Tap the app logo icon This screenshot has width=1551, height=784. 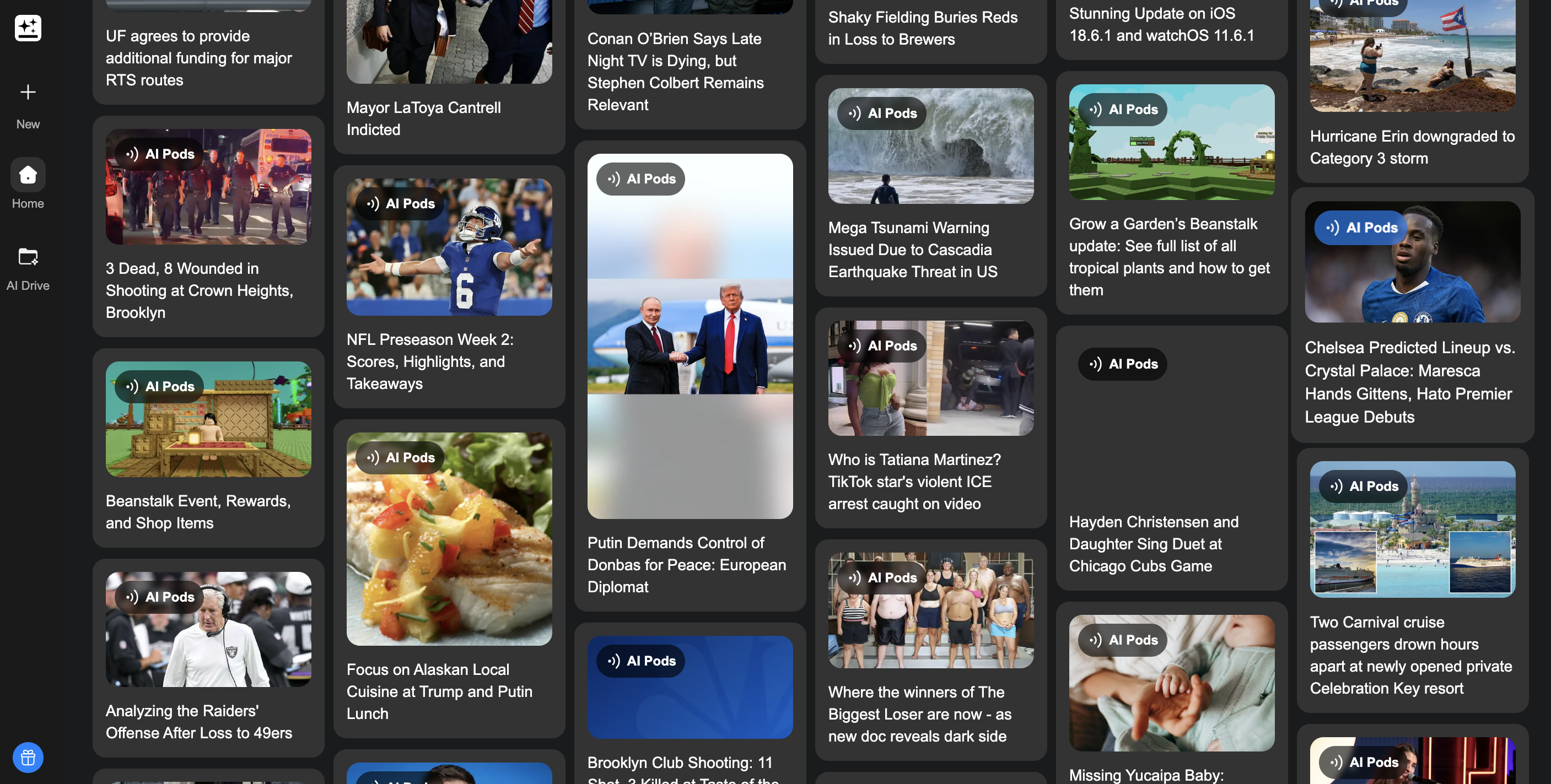tap(28, 28)
